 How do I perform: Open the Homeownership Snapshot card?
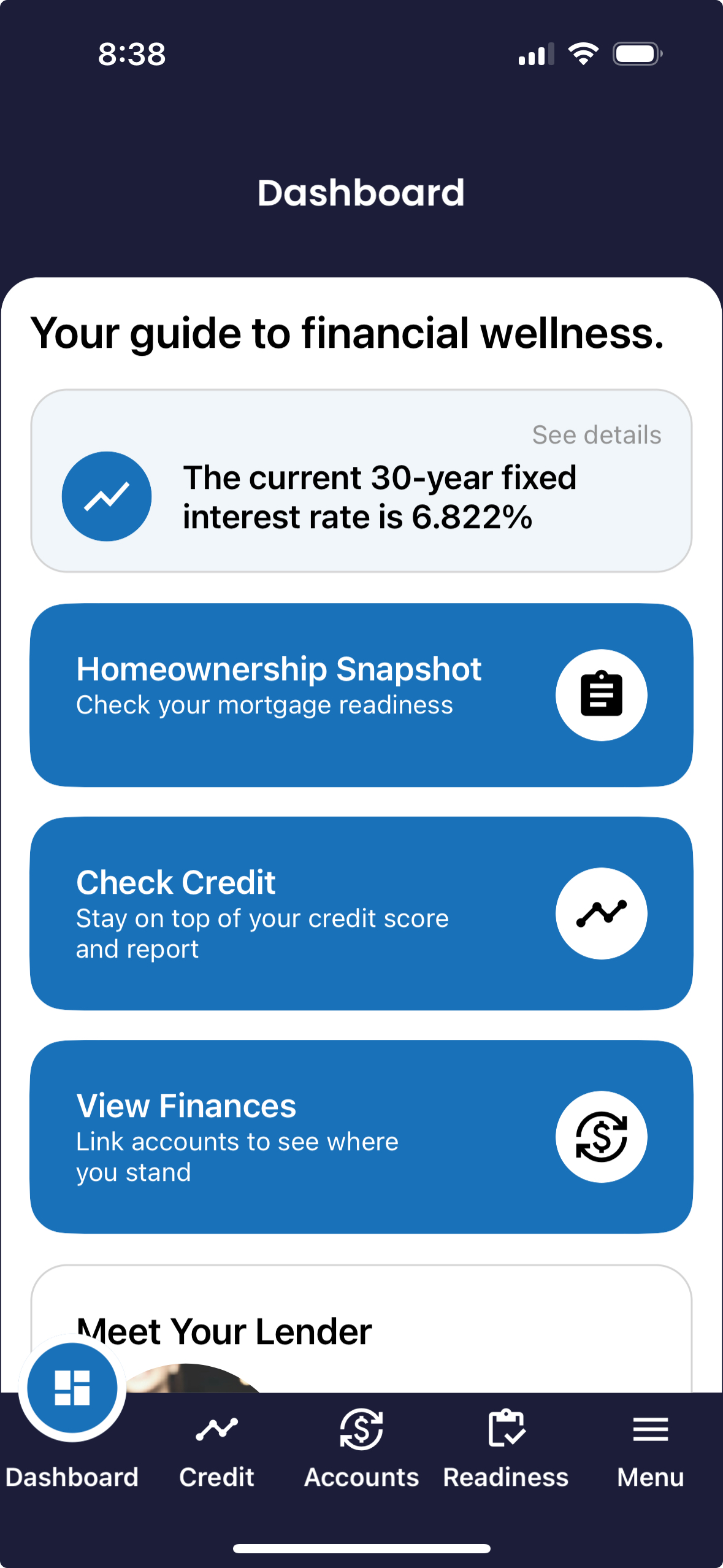pos(361,694)
